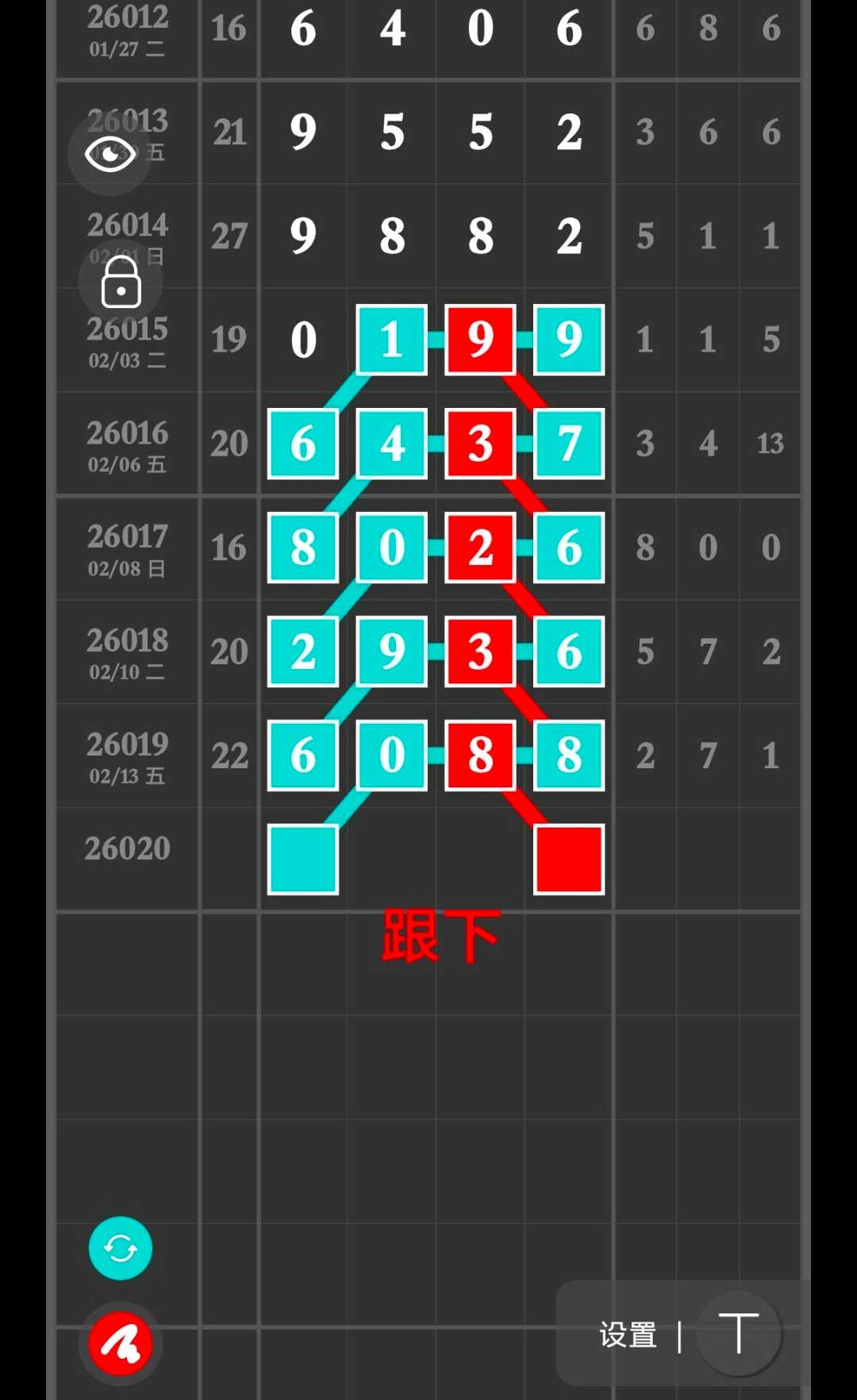Image resolution: width=857 pixels, height=1400 pixels.
Task: Toggle the eye visibility icon
Action: [110, 153]
